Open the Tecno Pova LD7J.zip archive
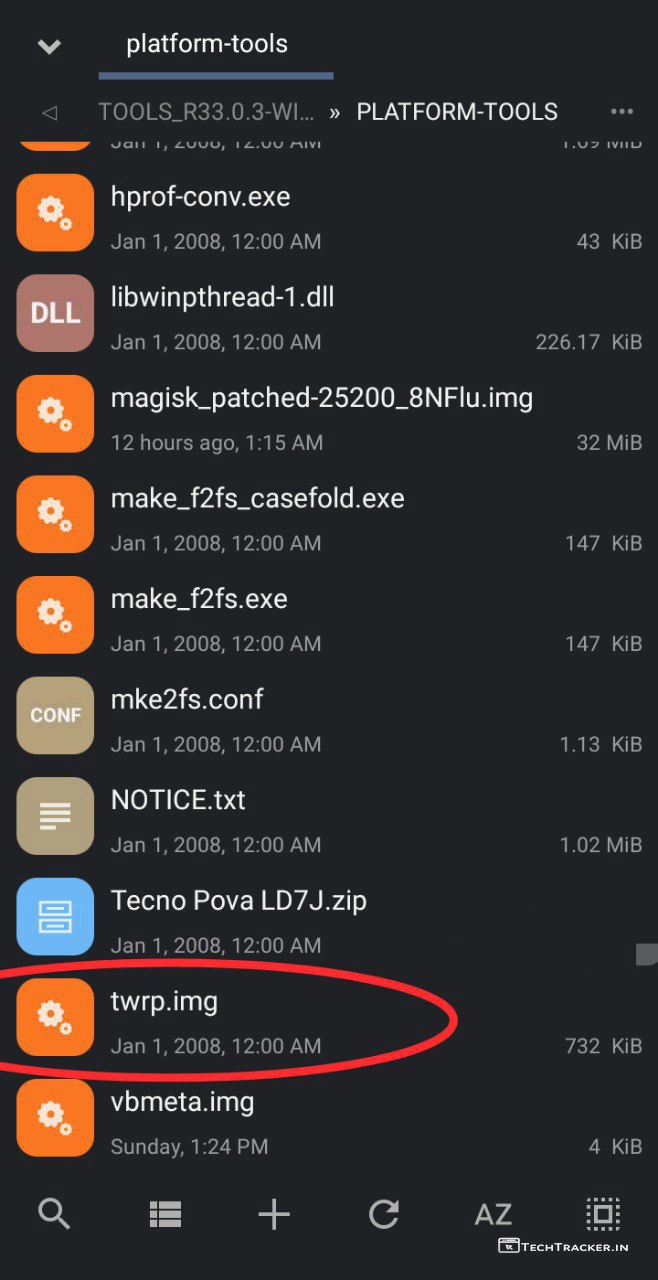Viewport: 658px width, 1280px height. (238, 900)
